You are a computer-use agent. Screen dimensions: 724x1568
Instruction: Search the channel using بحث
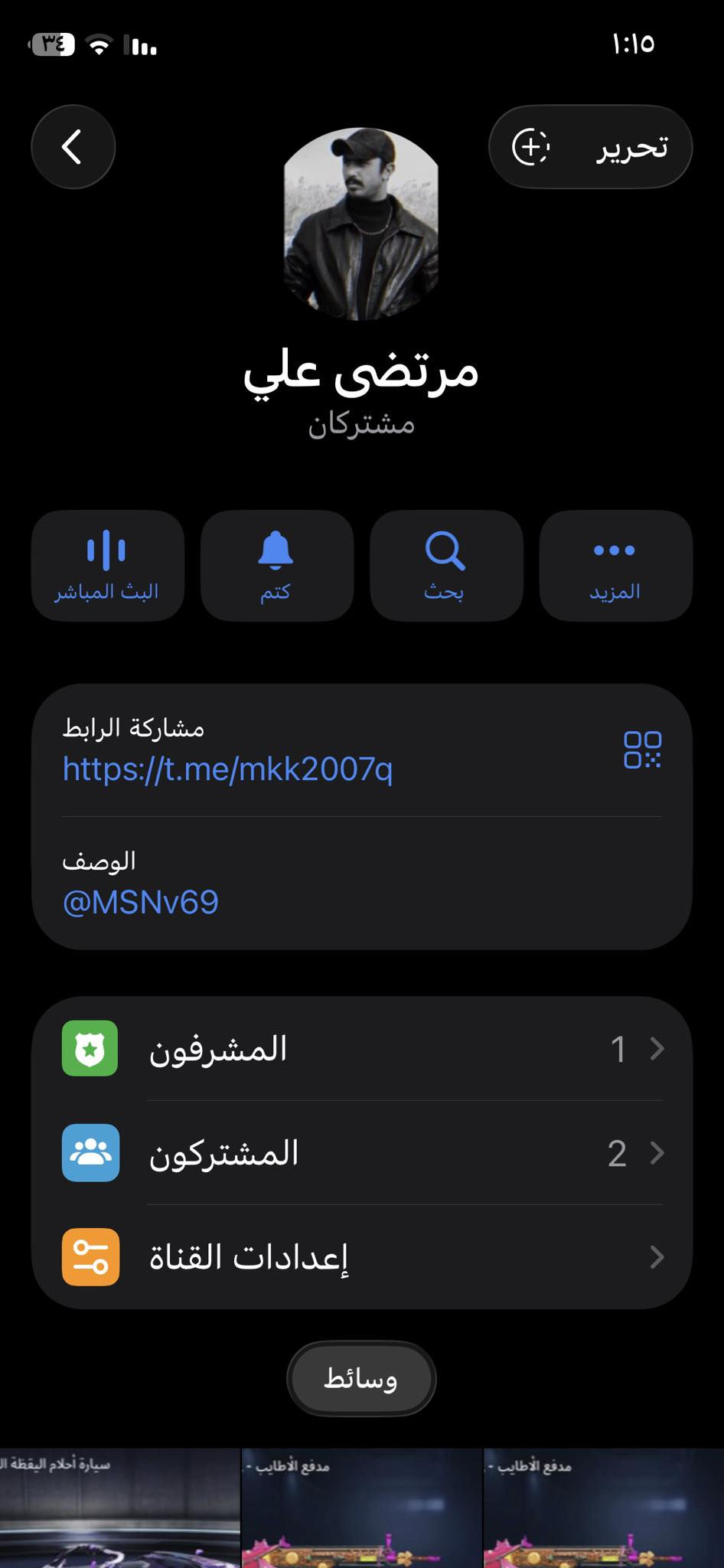(445, 566)
